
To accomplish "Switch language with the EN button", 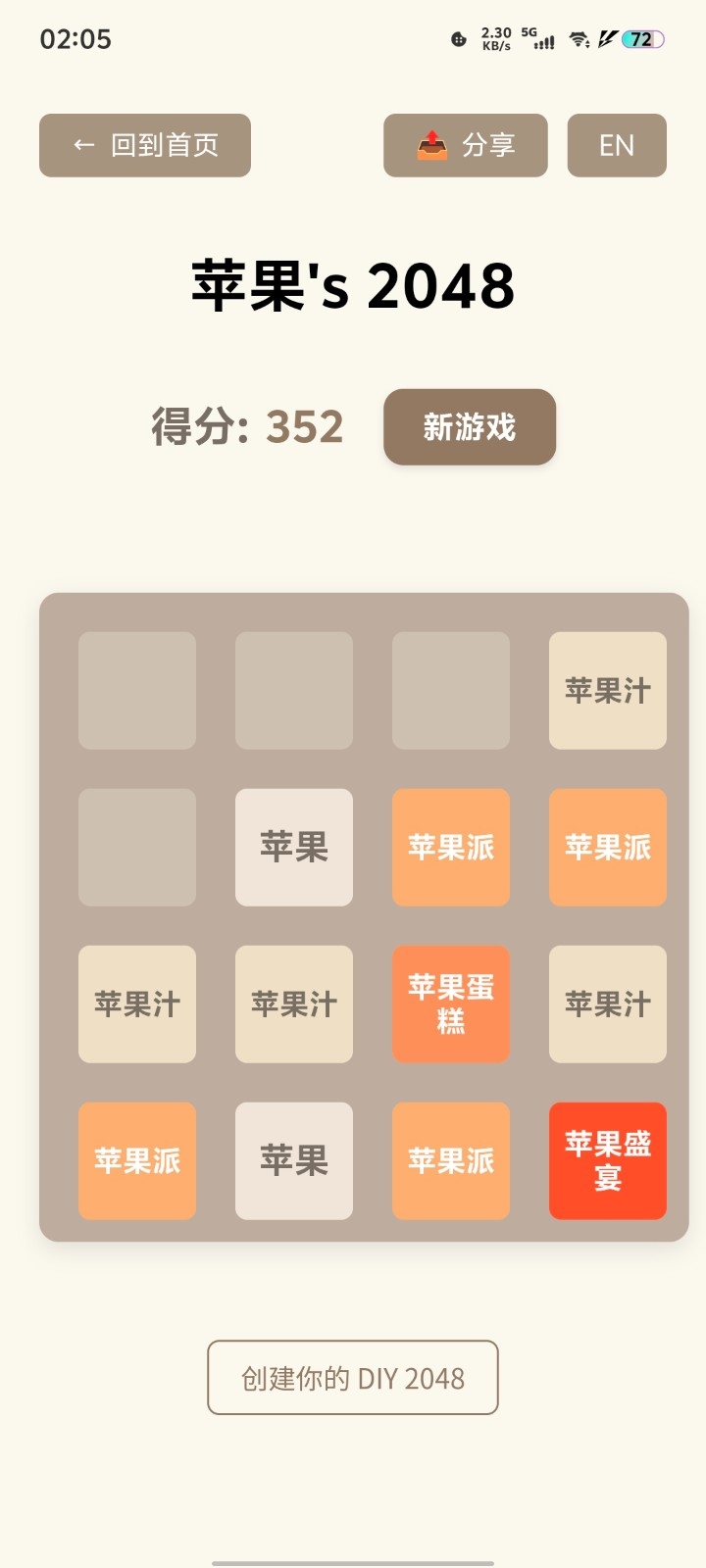I will (617, 145).
